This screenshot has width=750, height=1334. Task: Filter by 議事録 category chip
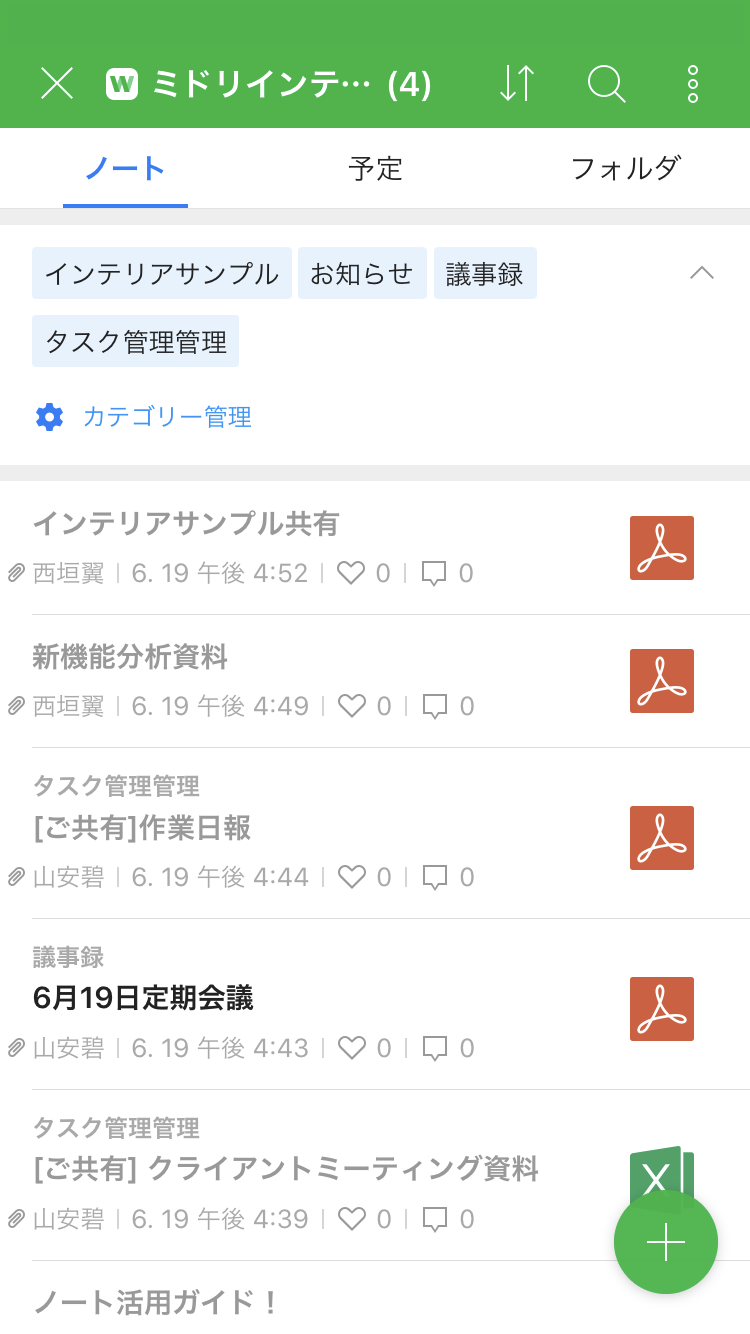(x=485, y=273)
